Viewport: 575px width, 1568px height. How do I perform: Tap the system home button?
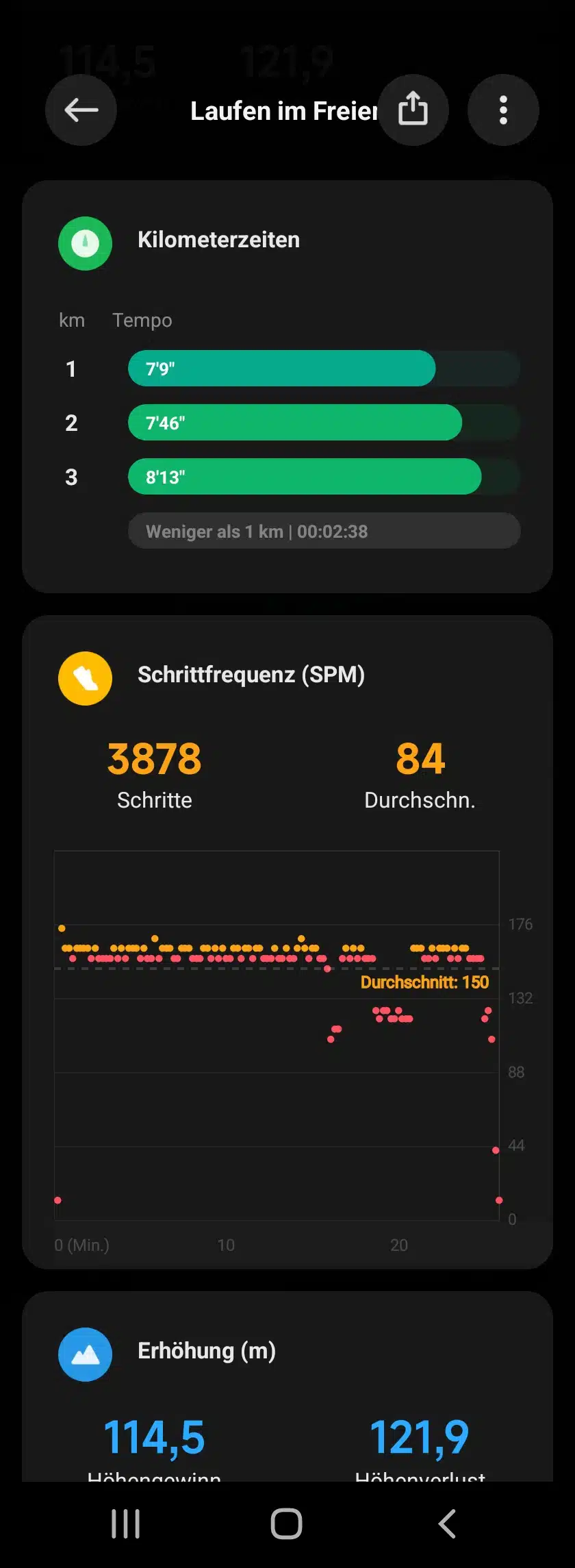tap(286, 1523)
